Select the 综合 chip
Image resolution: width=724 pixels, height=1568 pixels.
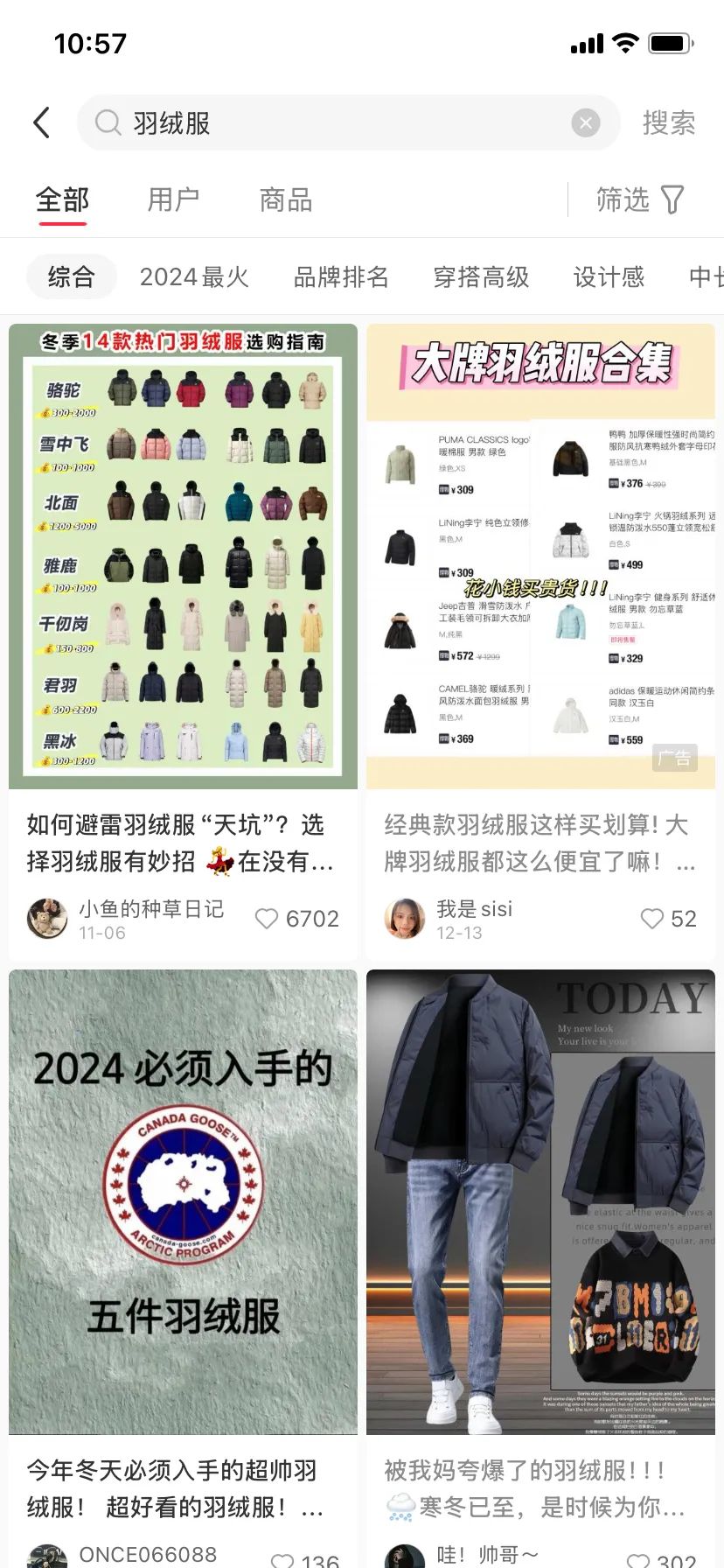71,277
